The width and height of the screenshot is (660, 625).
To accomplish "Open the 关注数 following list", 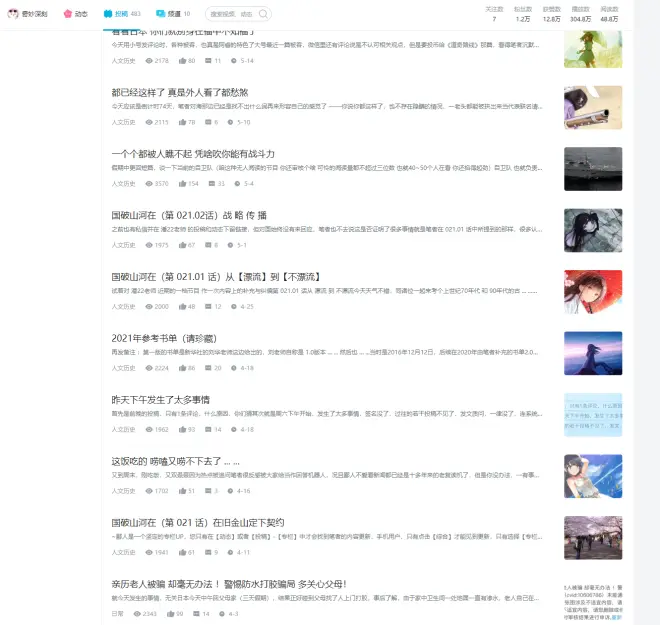I will 494,14.
